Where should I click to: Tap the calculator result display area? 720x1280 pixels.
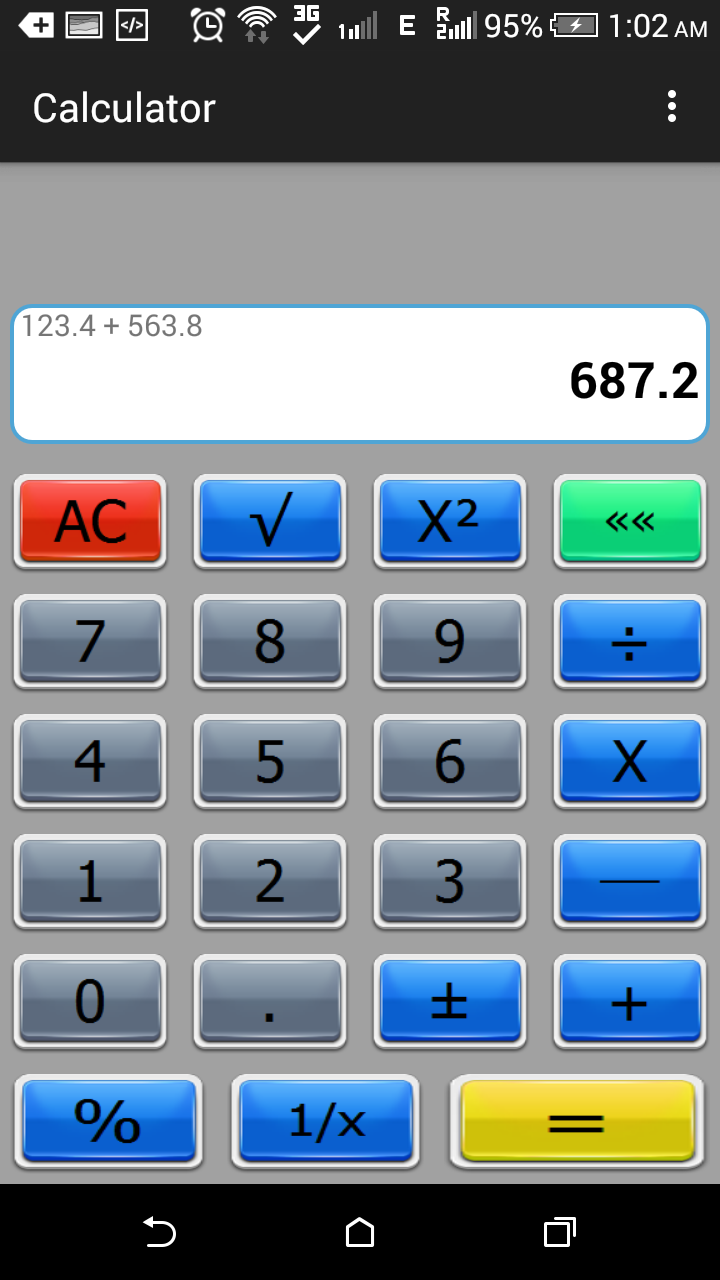(x=360, y=372)
